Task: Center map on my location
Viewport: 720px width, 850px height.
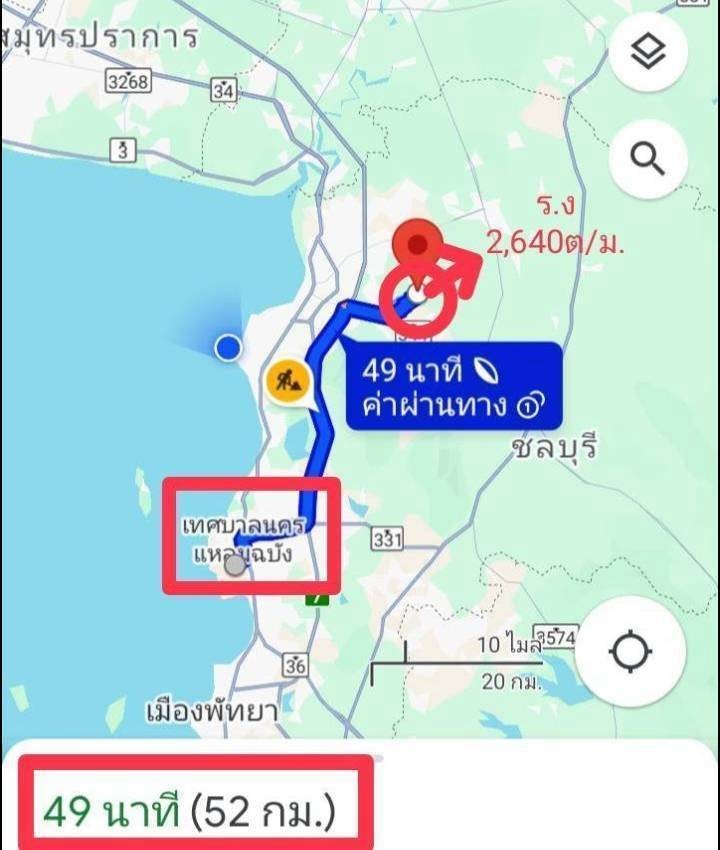Action: click(x=630, y=652)
